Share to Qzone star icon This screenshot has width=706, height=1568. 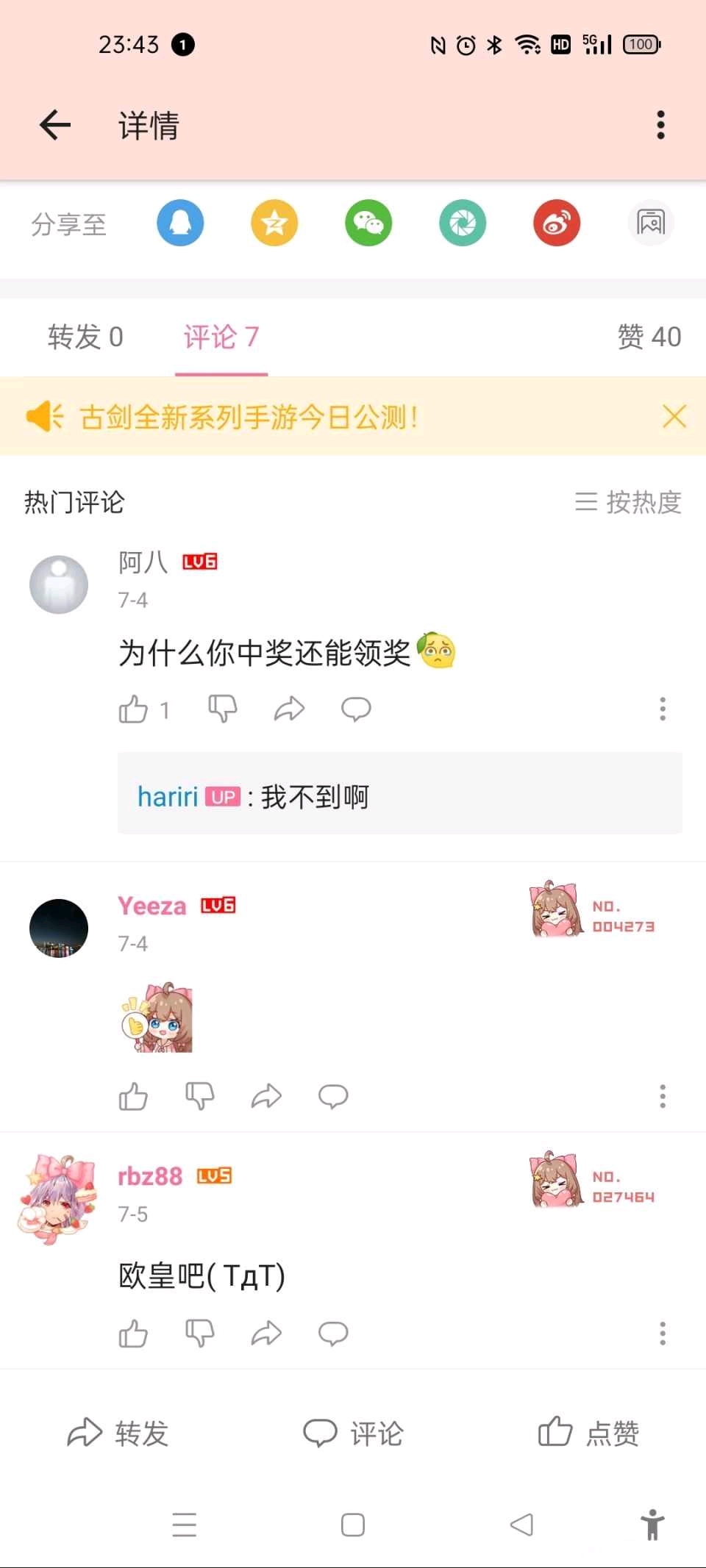point(274,223)
